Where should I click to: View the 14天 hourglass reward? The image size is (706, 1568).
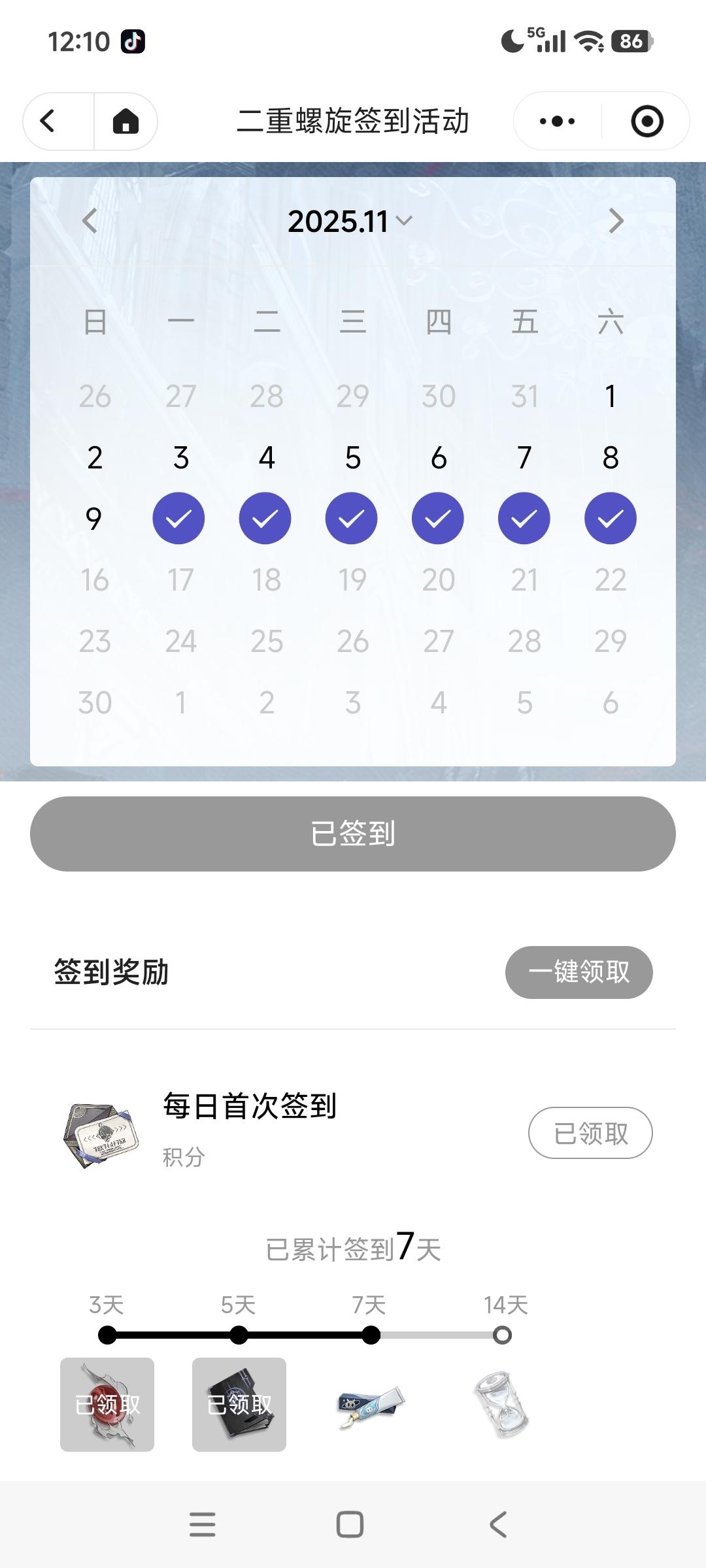point(501,1405)
